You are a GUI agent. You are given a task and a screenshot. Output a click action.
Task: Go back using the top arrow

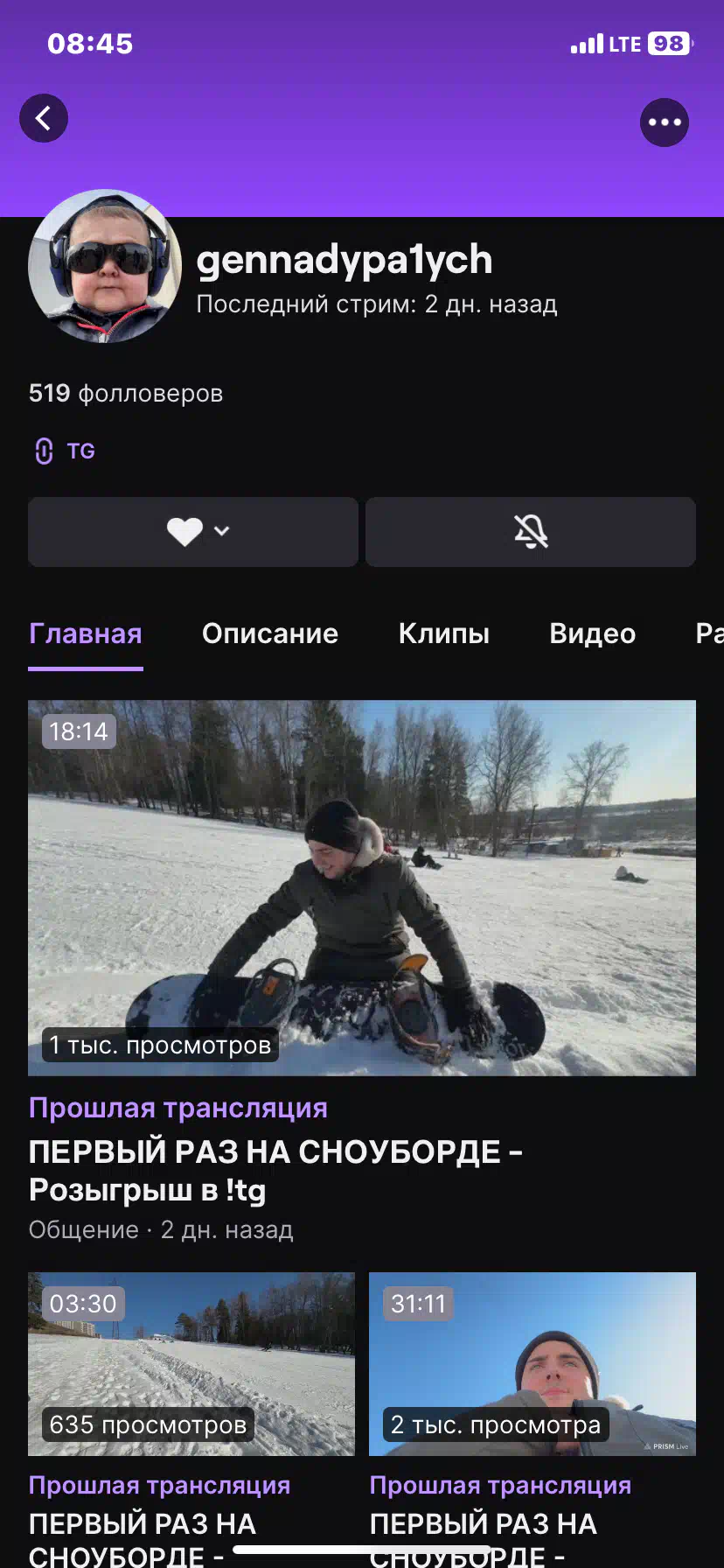coord(44,118)
